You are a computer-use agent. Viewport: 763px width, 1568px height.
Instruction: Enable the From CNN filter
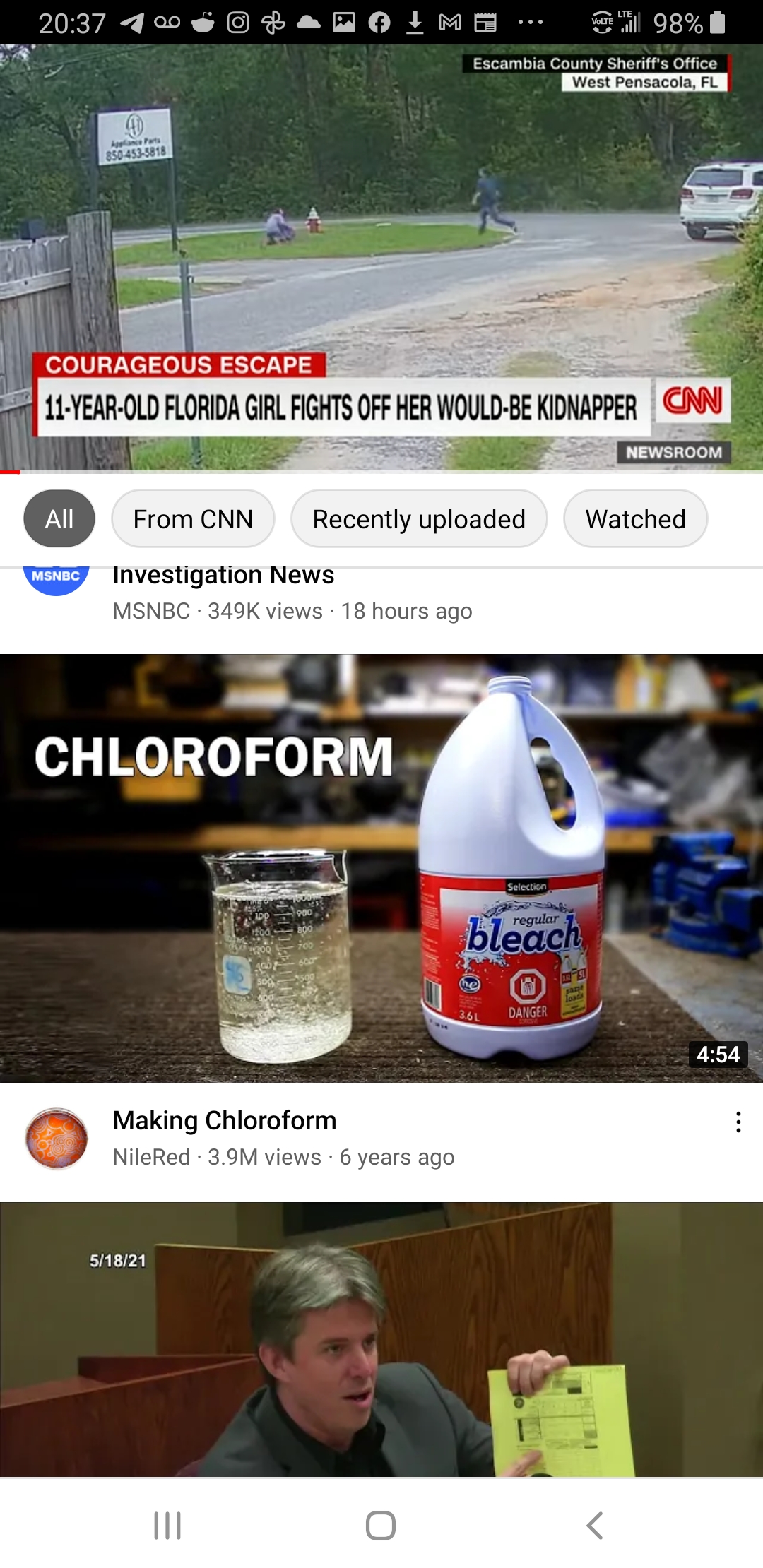(194, 518)
